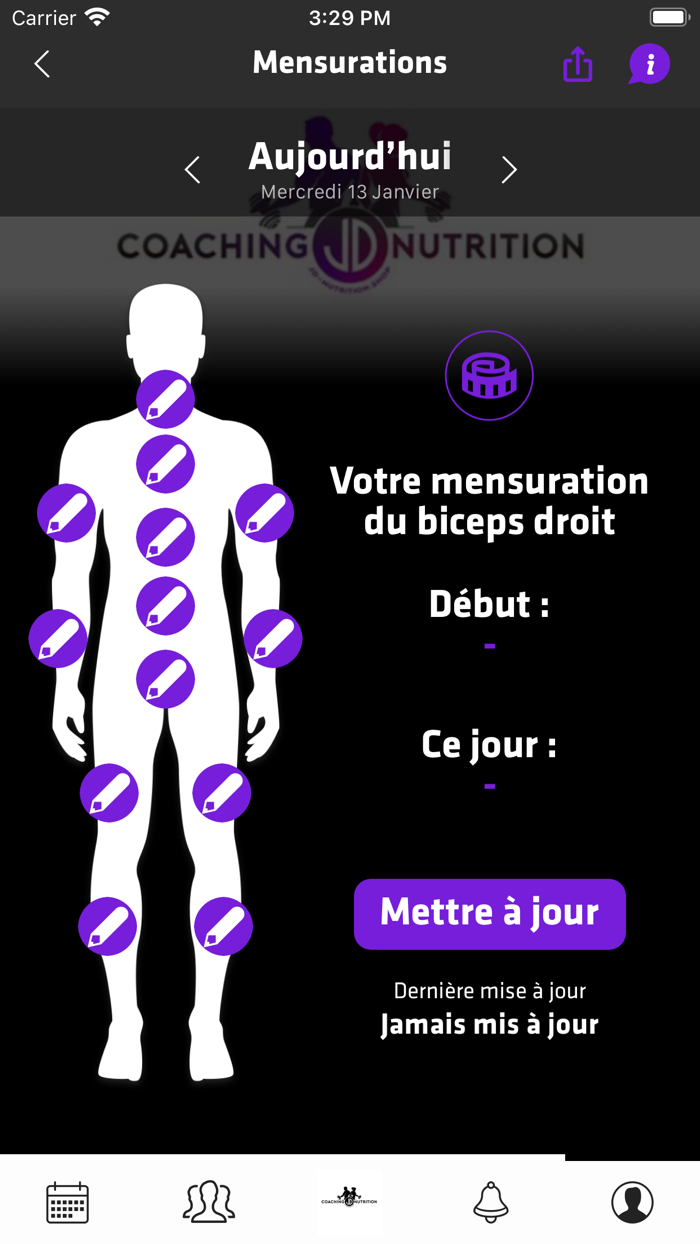Go to the next day

tap(509, 169)
